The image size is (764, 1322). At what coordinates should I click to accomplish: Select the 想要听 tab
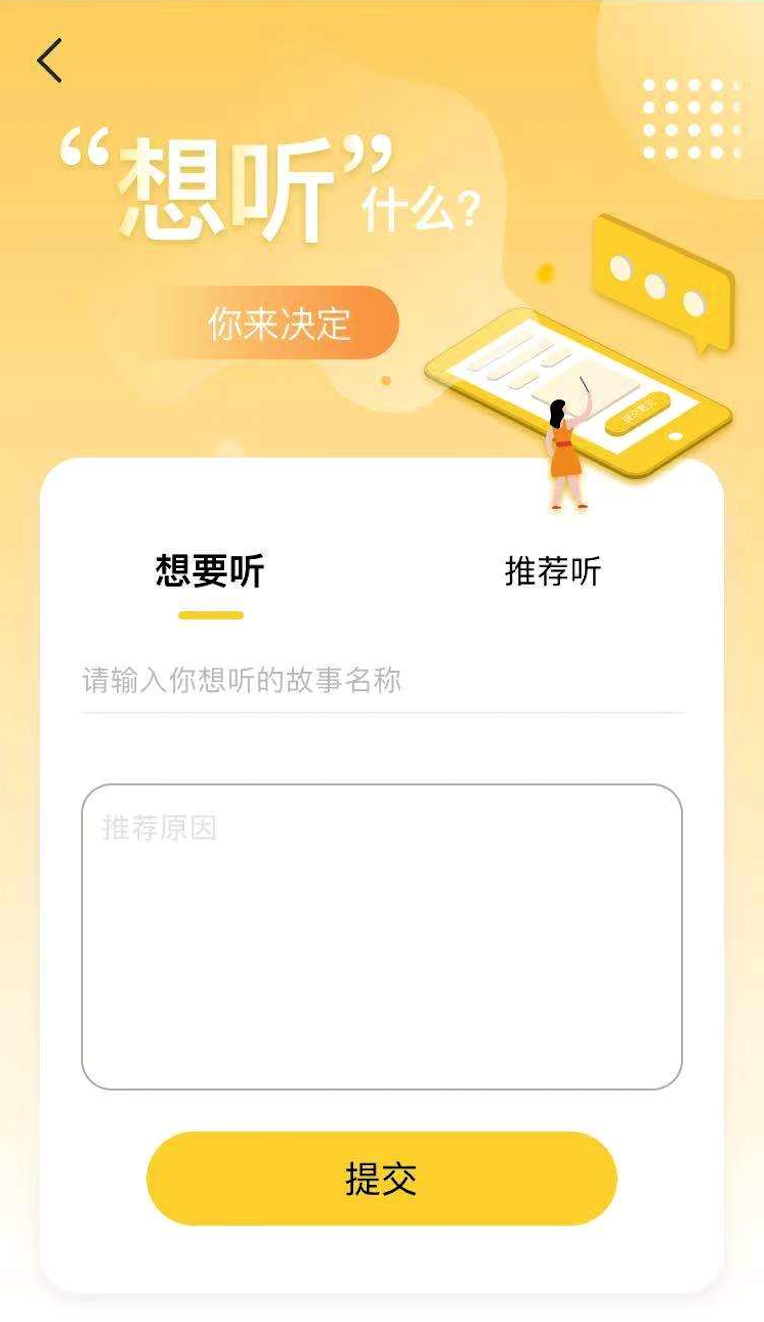[210, 572]
